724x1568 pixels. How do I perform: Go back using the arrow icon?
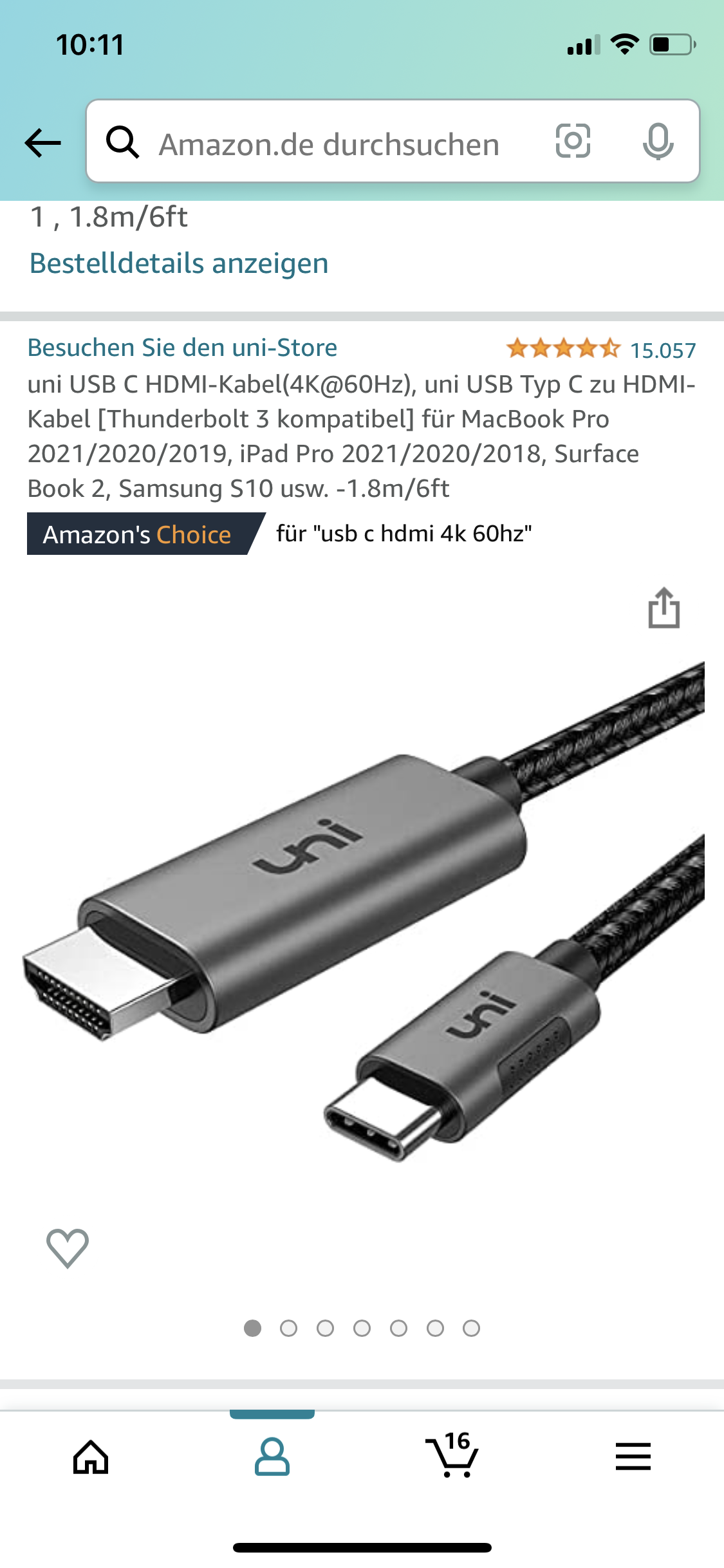click(43, 142)
